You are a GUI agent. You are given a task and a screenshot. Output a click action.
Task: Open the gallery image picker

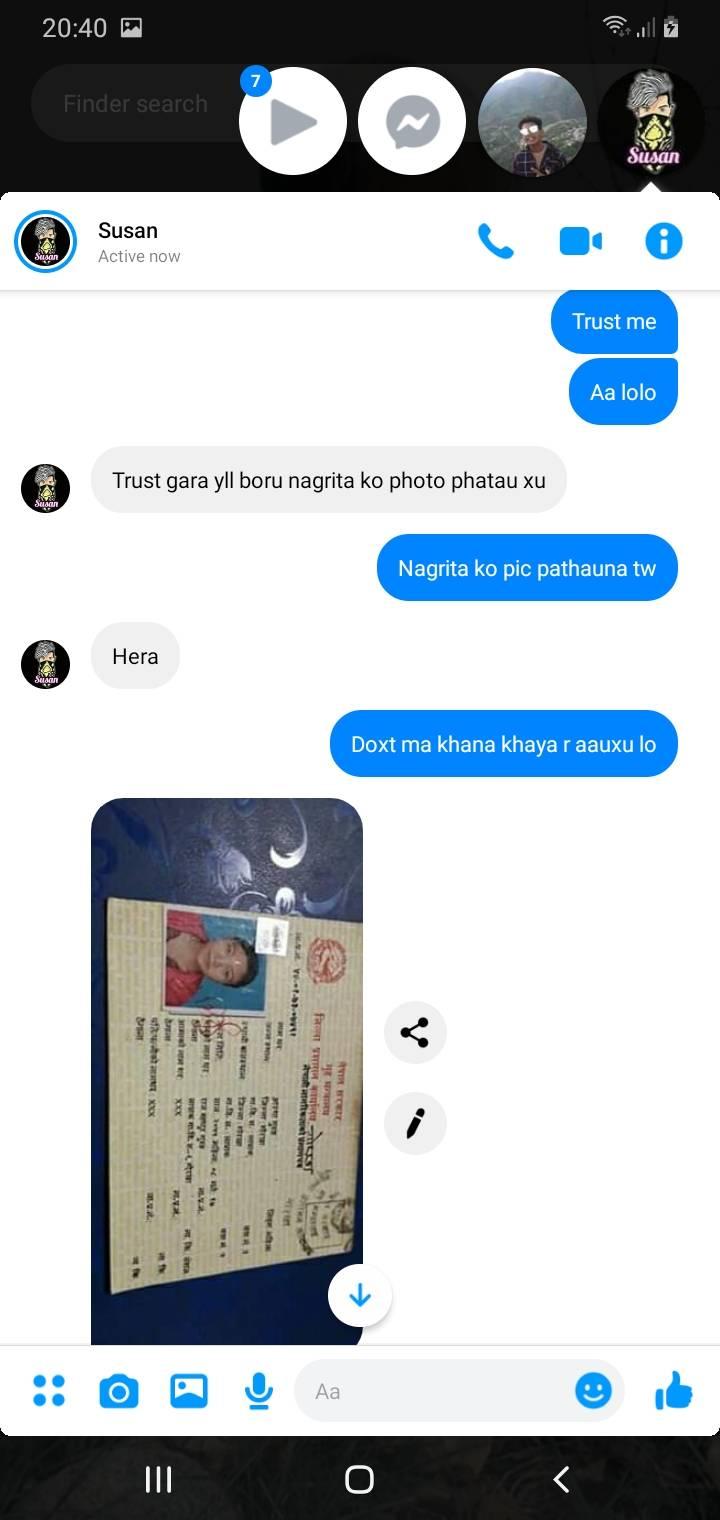click(188, 1391)
